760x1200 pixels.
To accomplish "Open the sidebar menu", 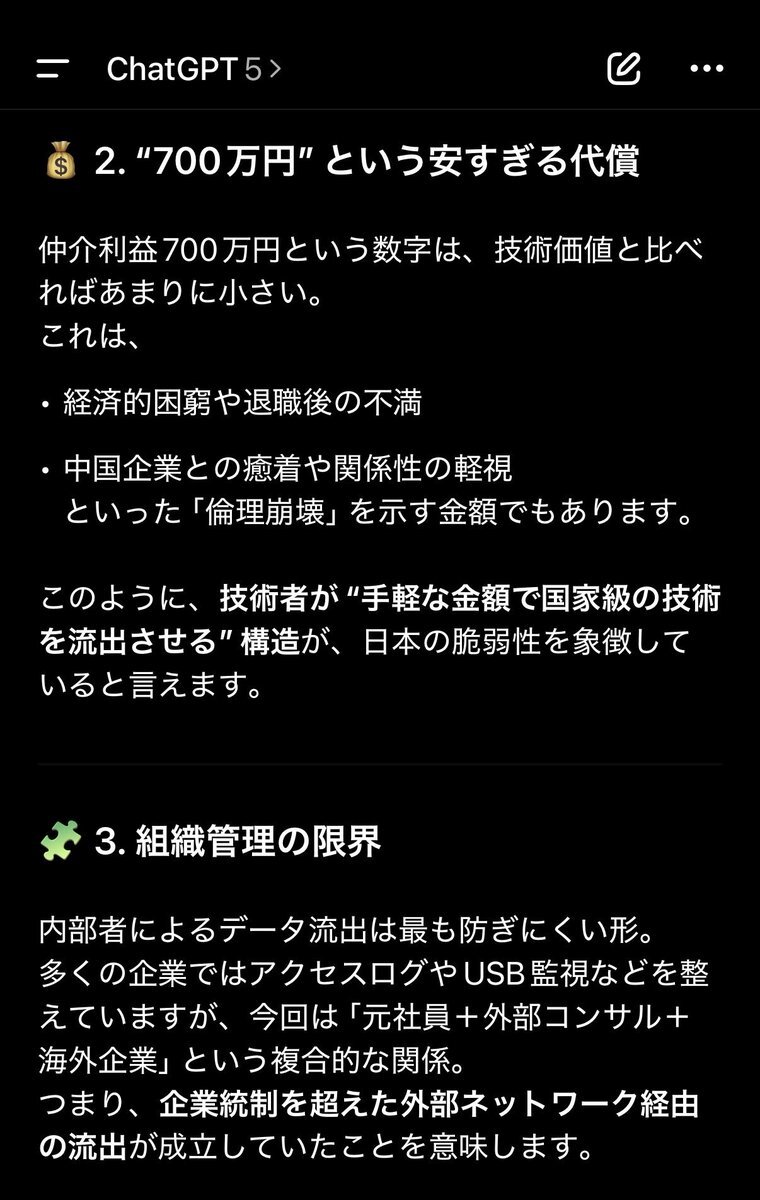I will click(52, 69).
